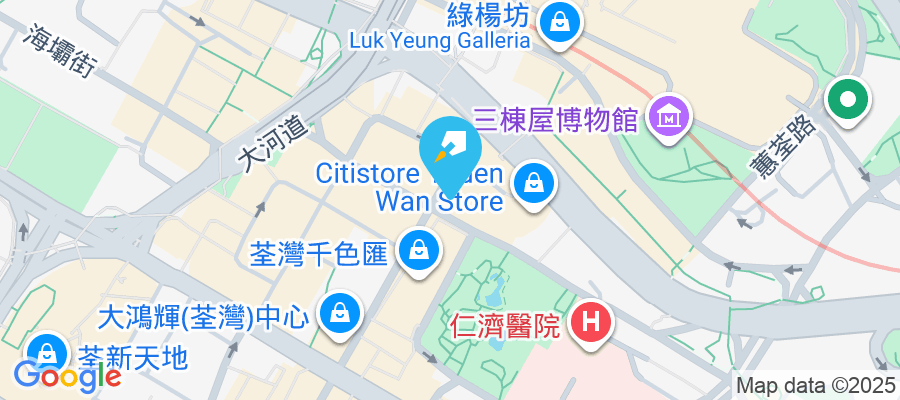Select the 荃灣千色匯 shopping marker
Image resolution: width=900 pixels, height=400 pixels.
[418, 249]
